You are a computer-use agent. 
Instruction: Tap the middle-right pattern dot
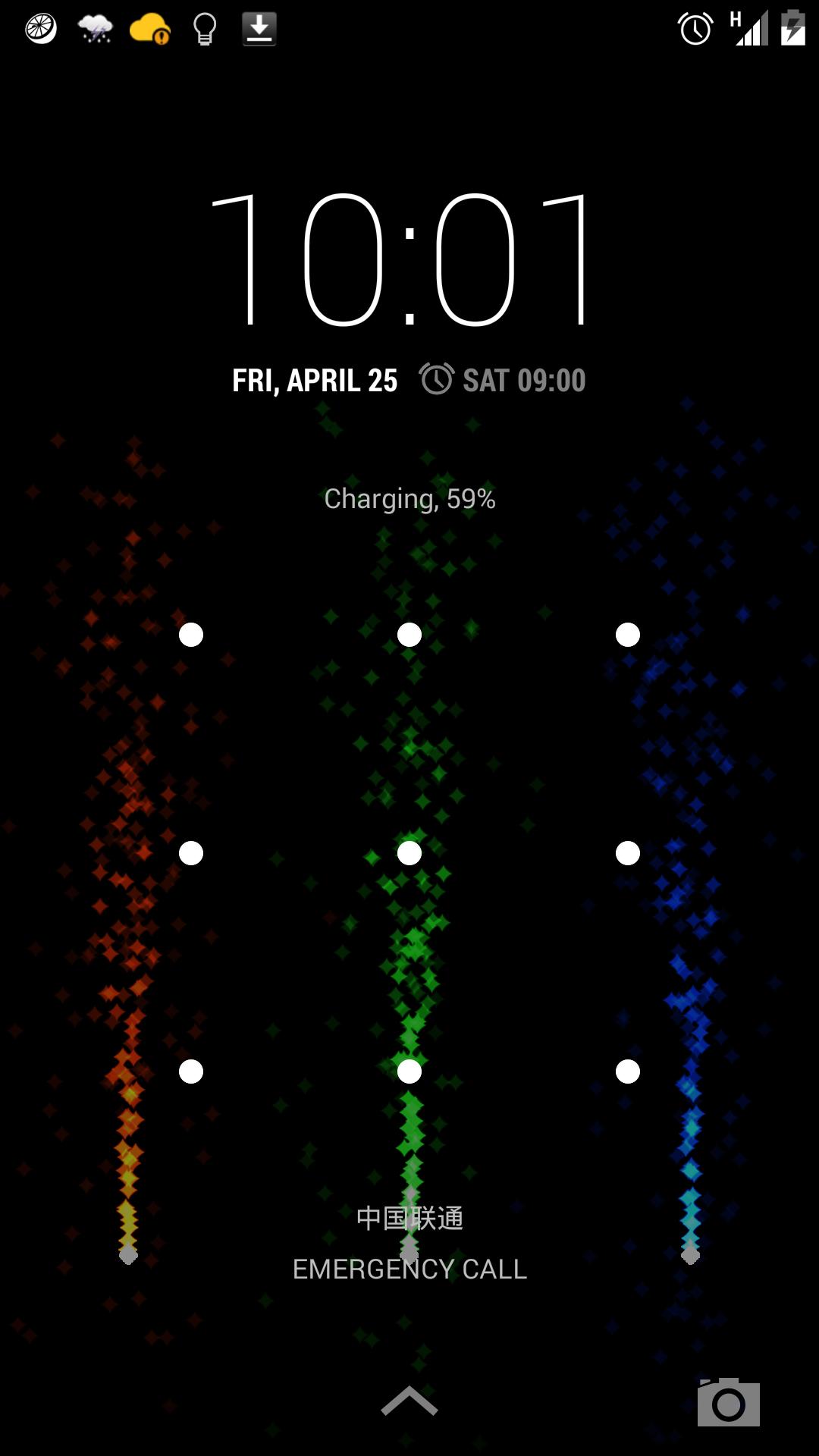click(628, 853)
